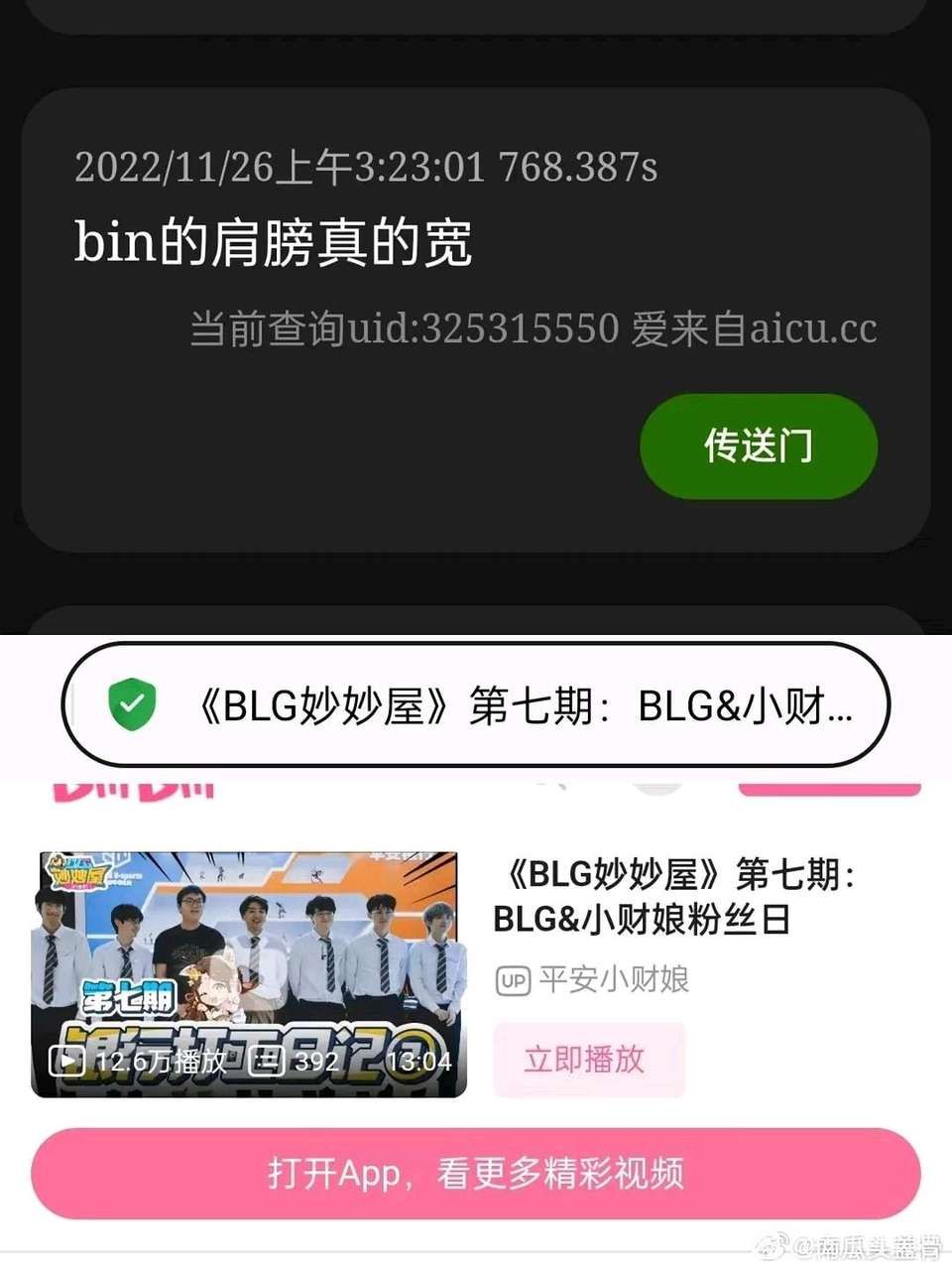Tap the 立即播放 play button
952x1270 pixels.
(589, 1060)
